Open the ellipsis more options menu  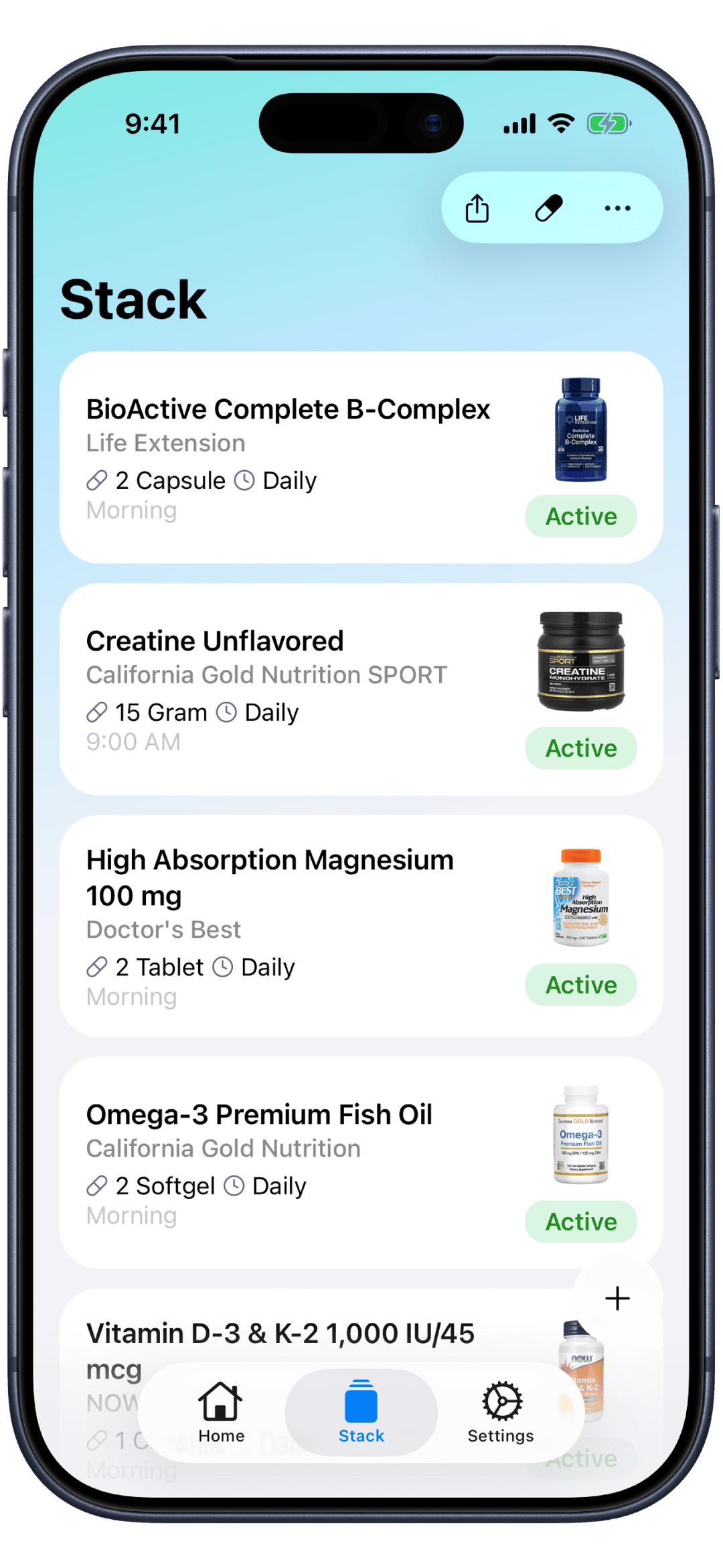(617, 208)
